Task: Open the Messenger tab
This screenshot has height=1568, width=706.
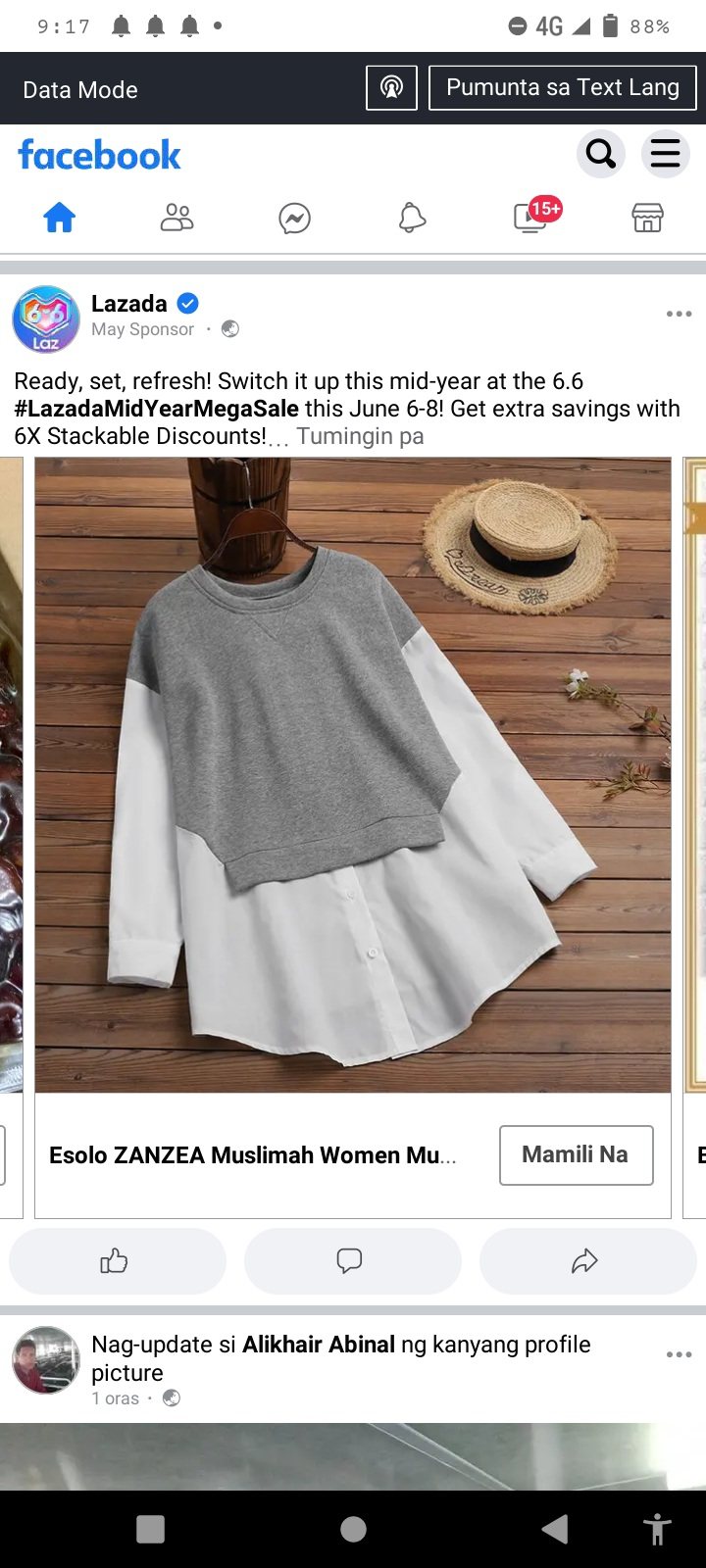Action: click(x=294, y=217)
